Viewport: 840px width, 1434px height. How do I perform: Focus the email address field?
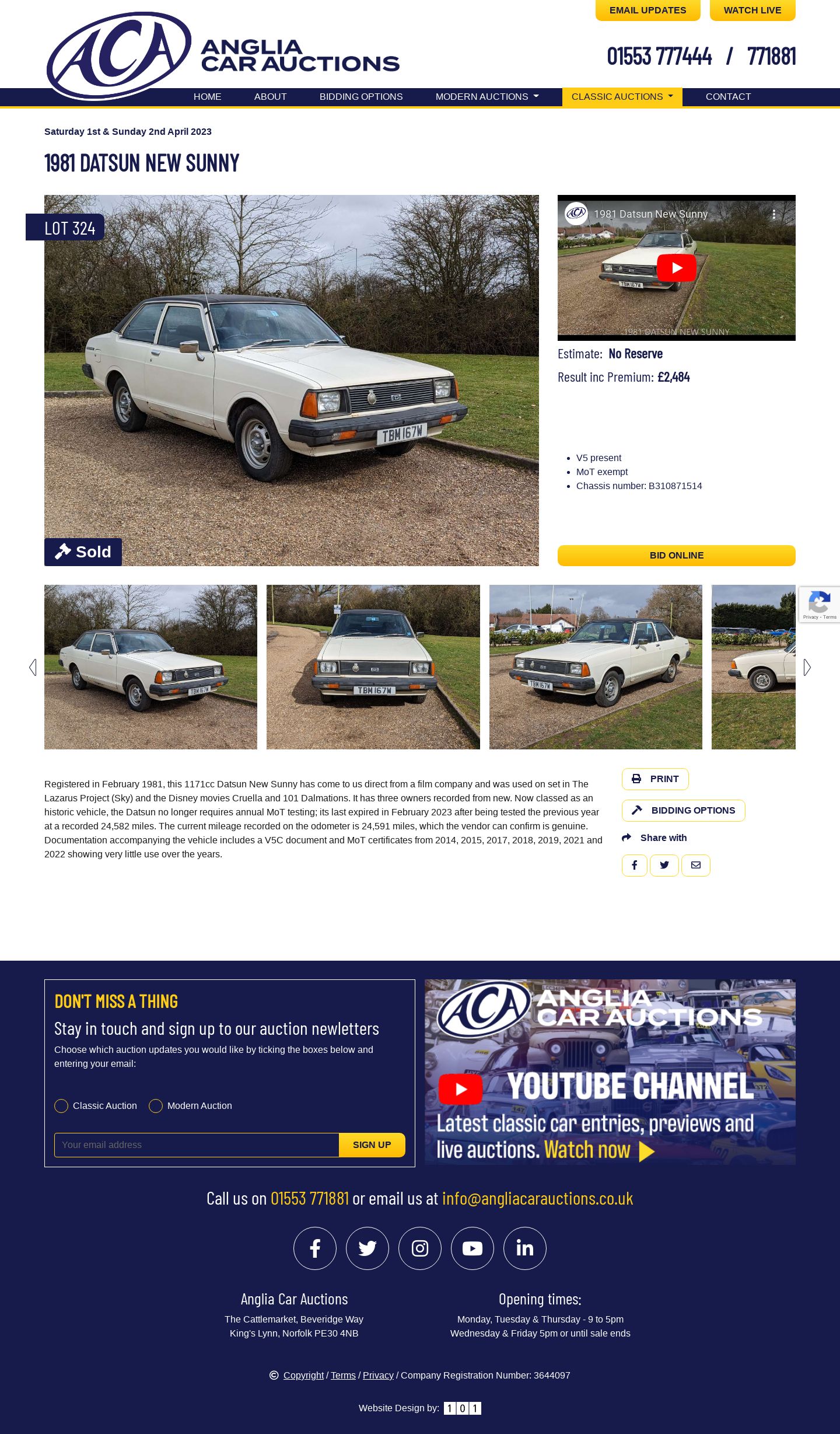pos(196,1145)
